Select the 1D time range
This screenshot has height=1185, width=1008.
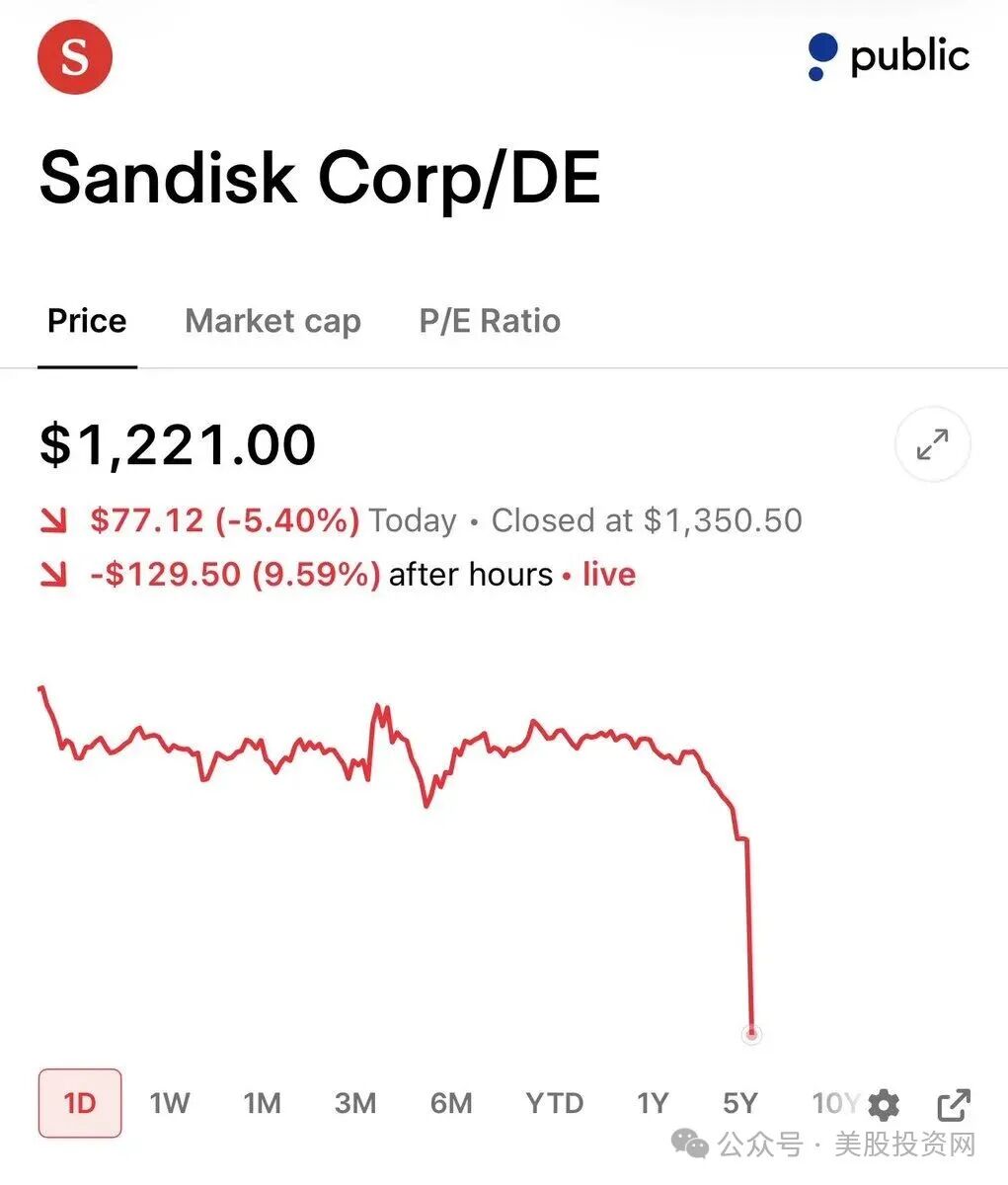[80, 1103]
